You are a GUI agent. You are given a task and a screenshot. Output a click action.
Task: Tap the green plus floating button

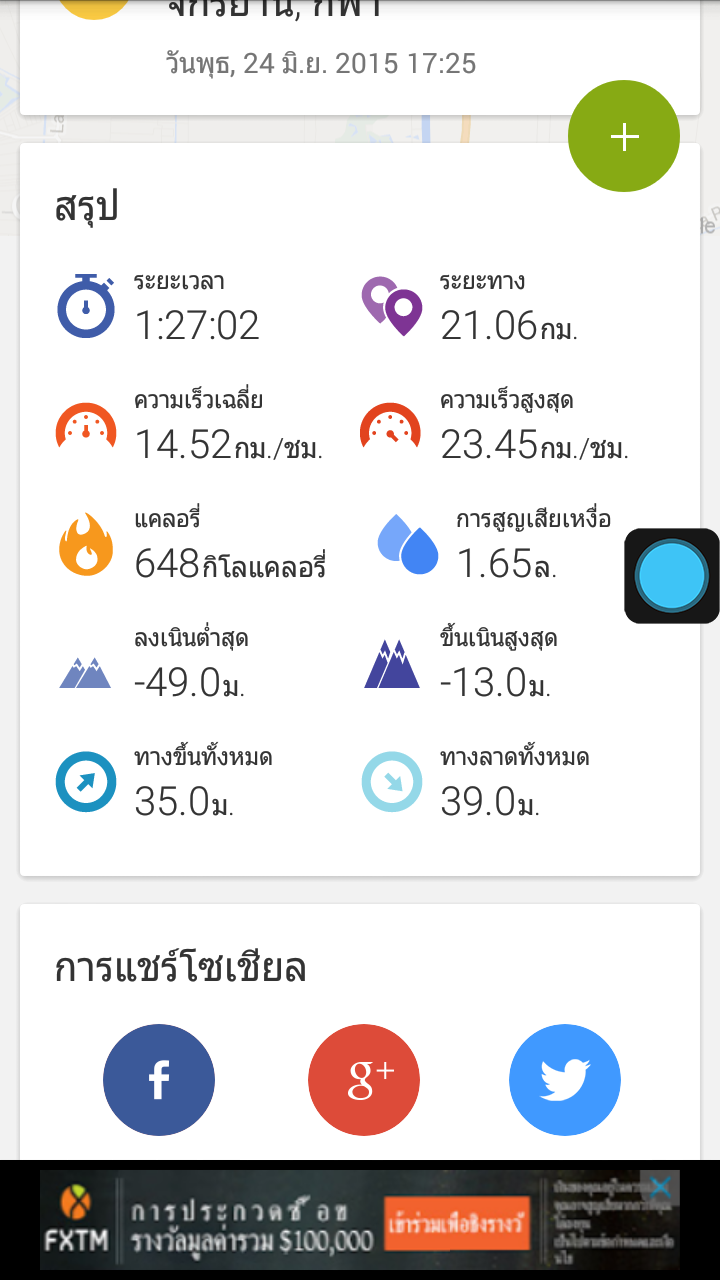[x=624, y=136]
